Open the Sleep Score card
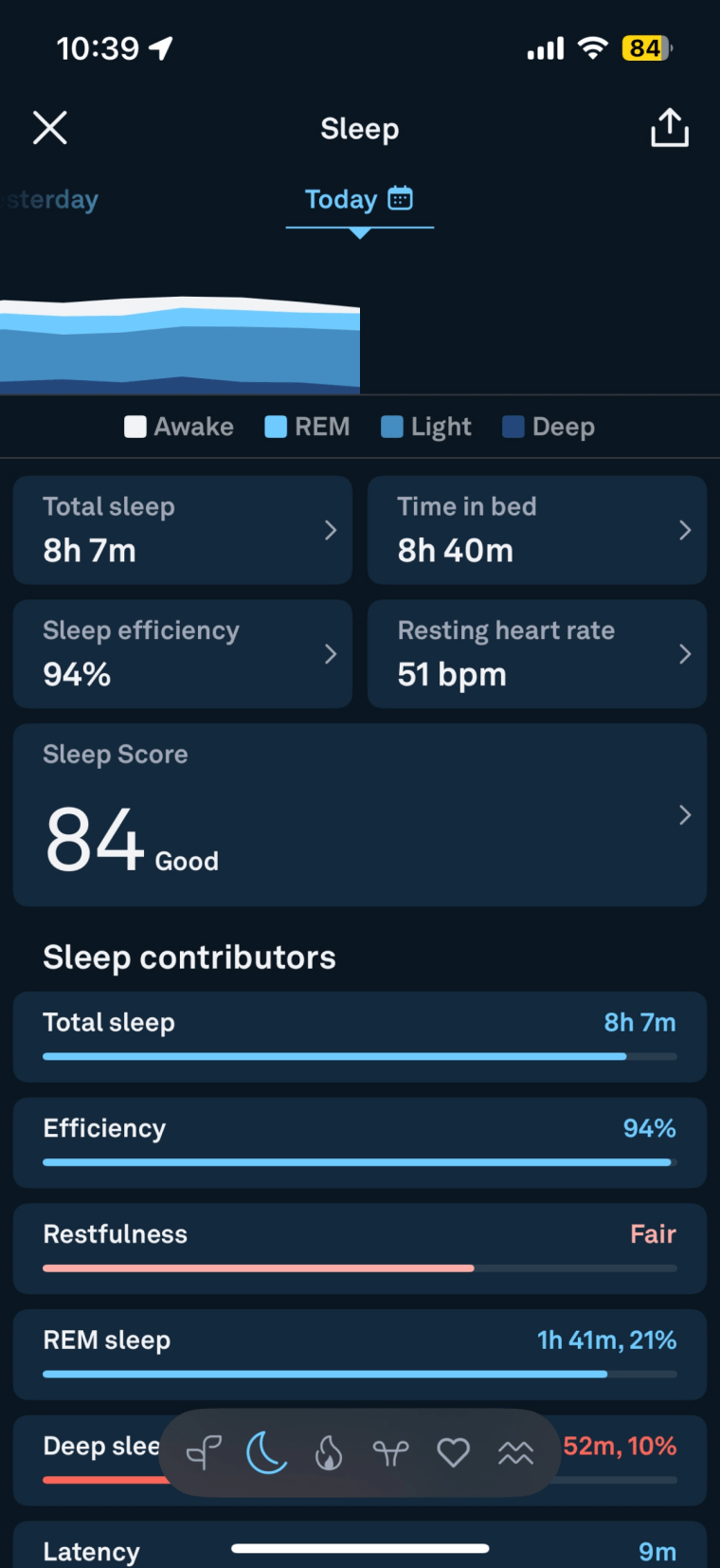This screenshot has height=1568, width=720. 360,814
